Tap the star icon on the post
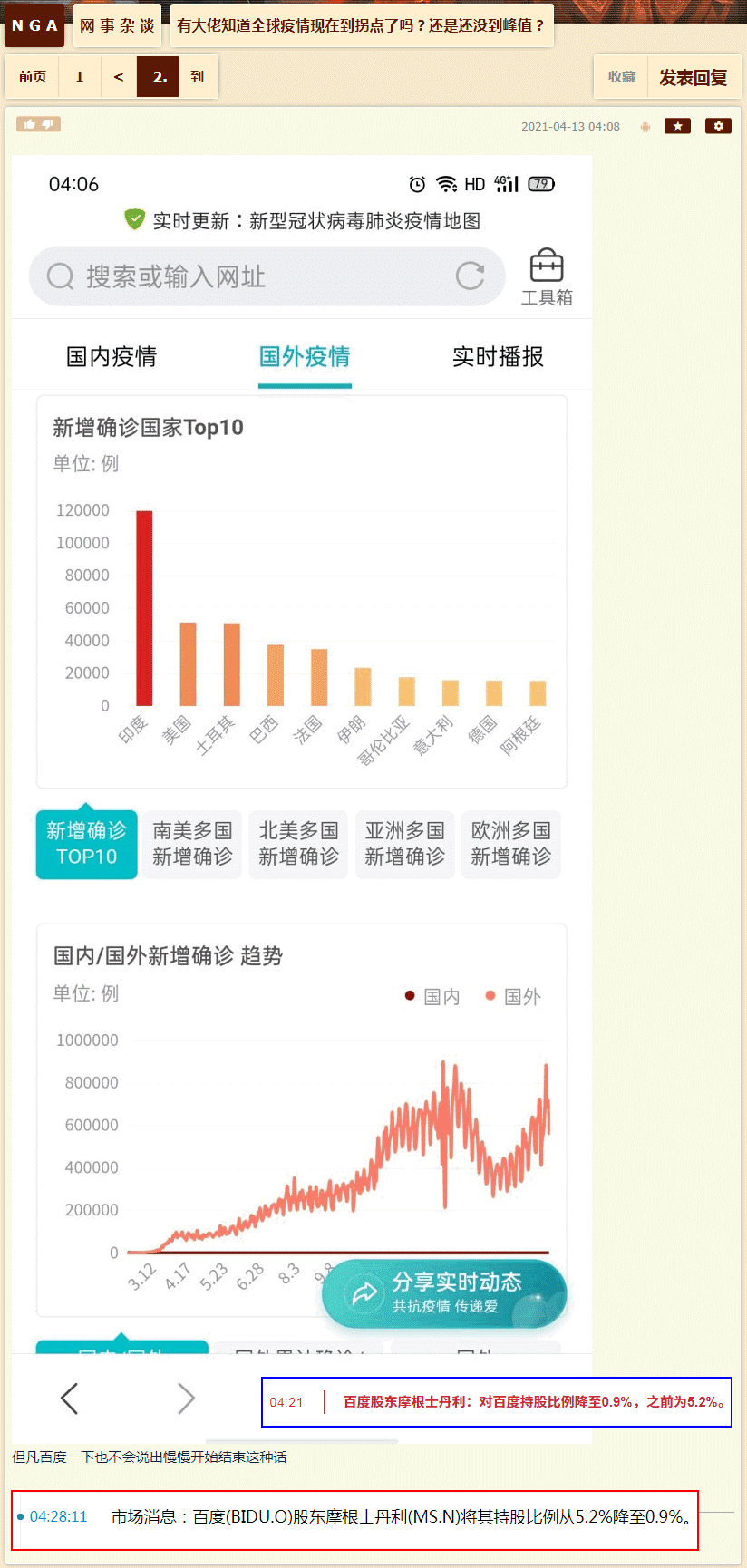This screenshot has width=747, height=1568. 677,126
